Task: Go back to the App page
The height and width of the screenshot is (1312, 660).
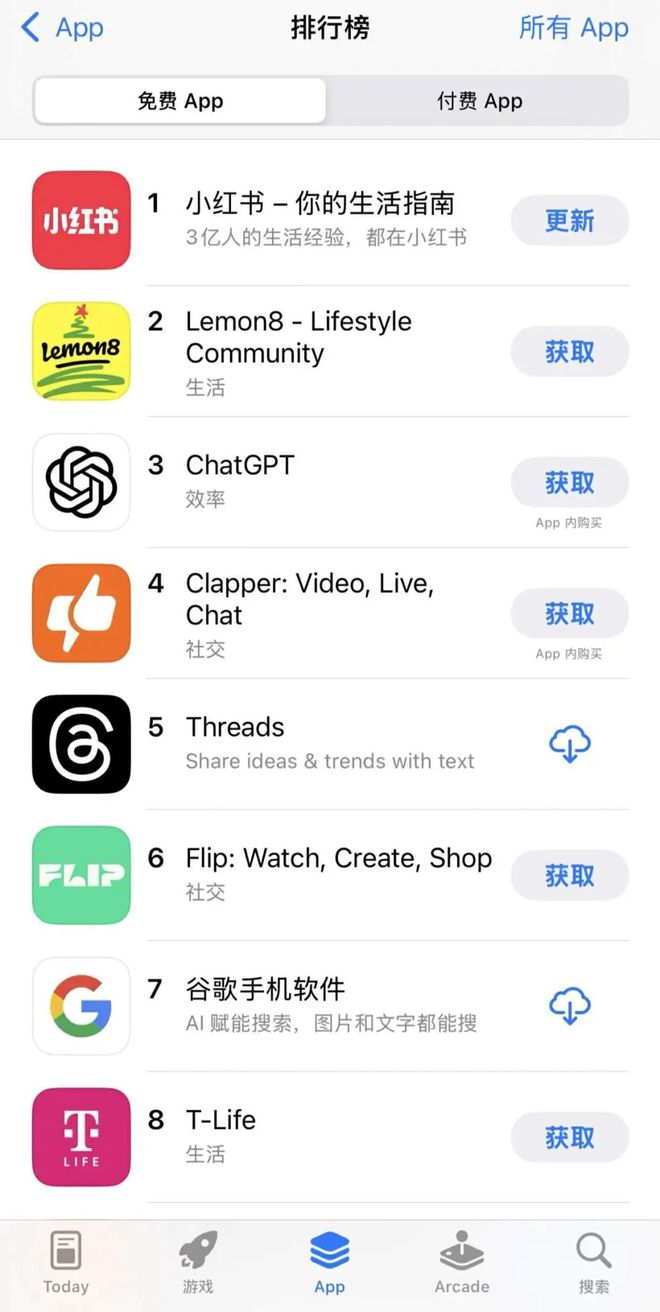Action: tap(62, 28)
